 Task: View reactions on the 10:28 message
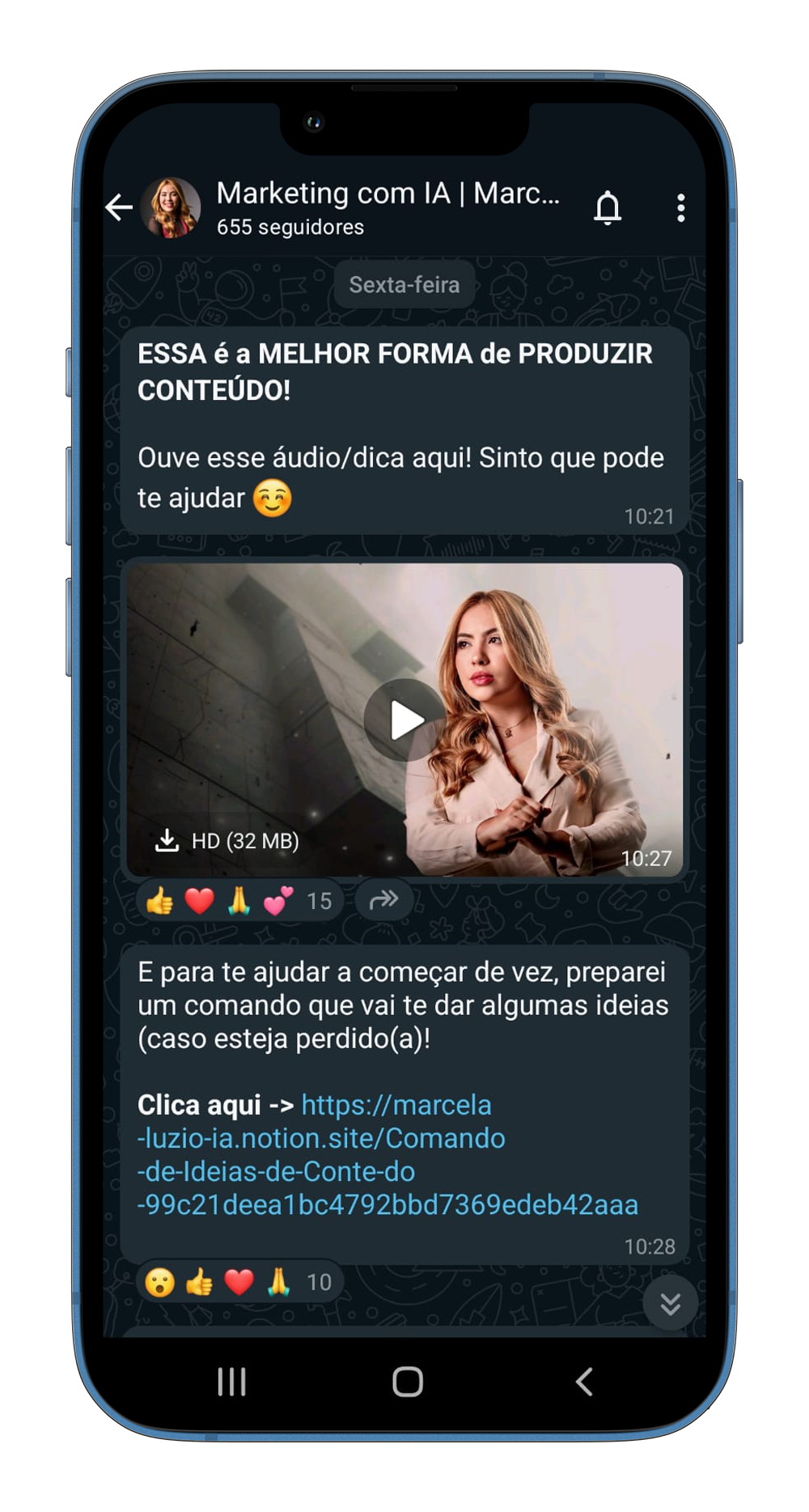(239, 1282)
